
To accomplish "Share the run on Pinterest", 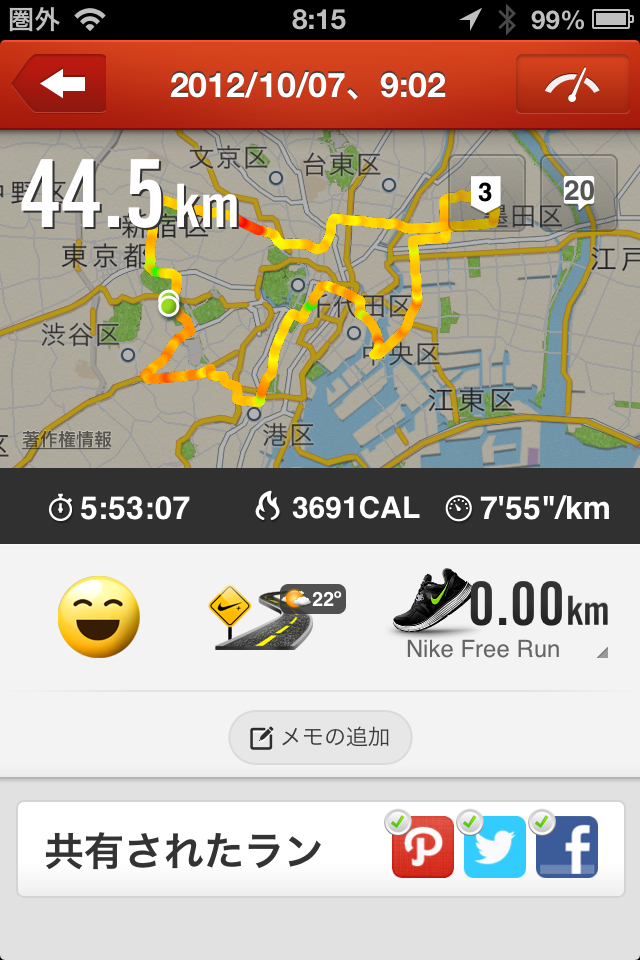I will coord(422,846).
